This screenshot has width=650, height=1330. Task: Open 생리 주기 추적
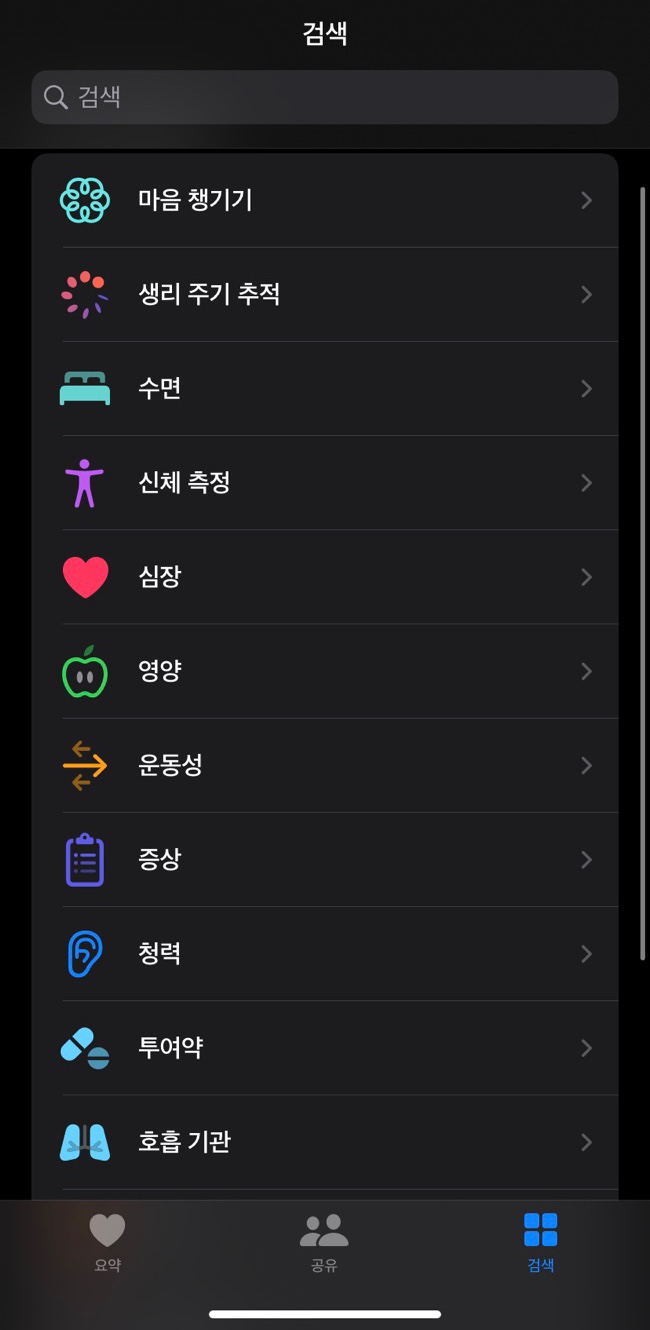pyautogui.click(x=325, y=294)
